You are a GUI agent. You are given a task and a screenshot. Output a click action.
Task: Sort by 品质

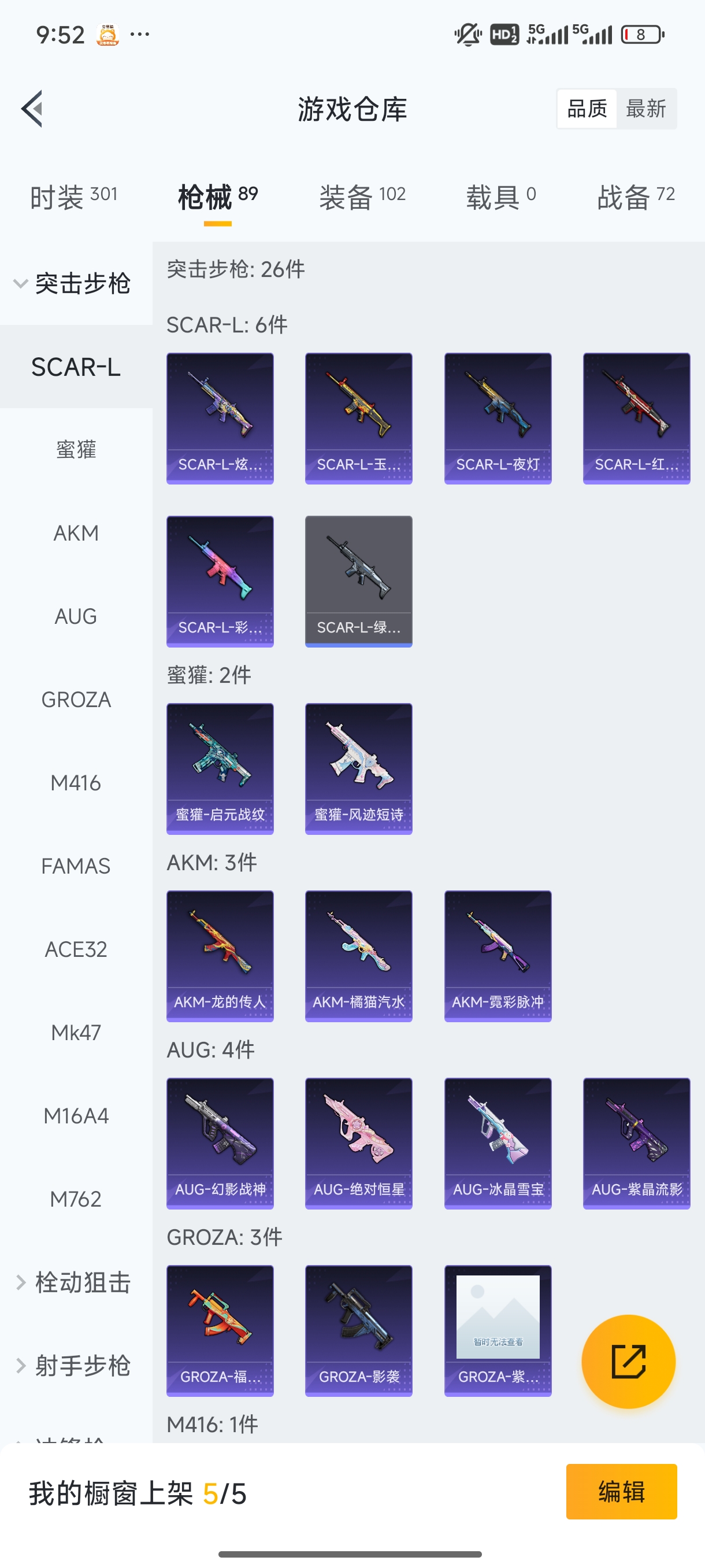coord(587,109)
